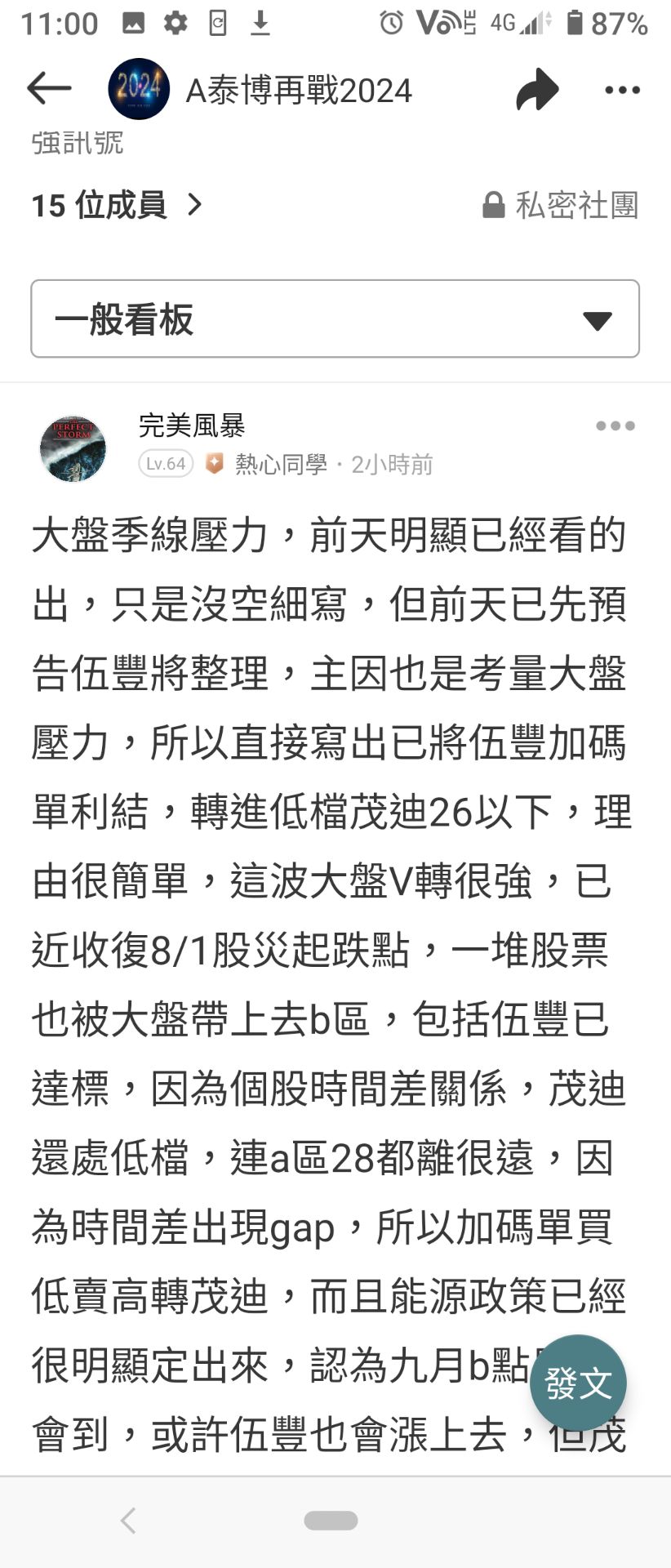Open the A泰博再戰2024 group avatar
This screenshot has width=671, height=1568.
pos(139,89)
